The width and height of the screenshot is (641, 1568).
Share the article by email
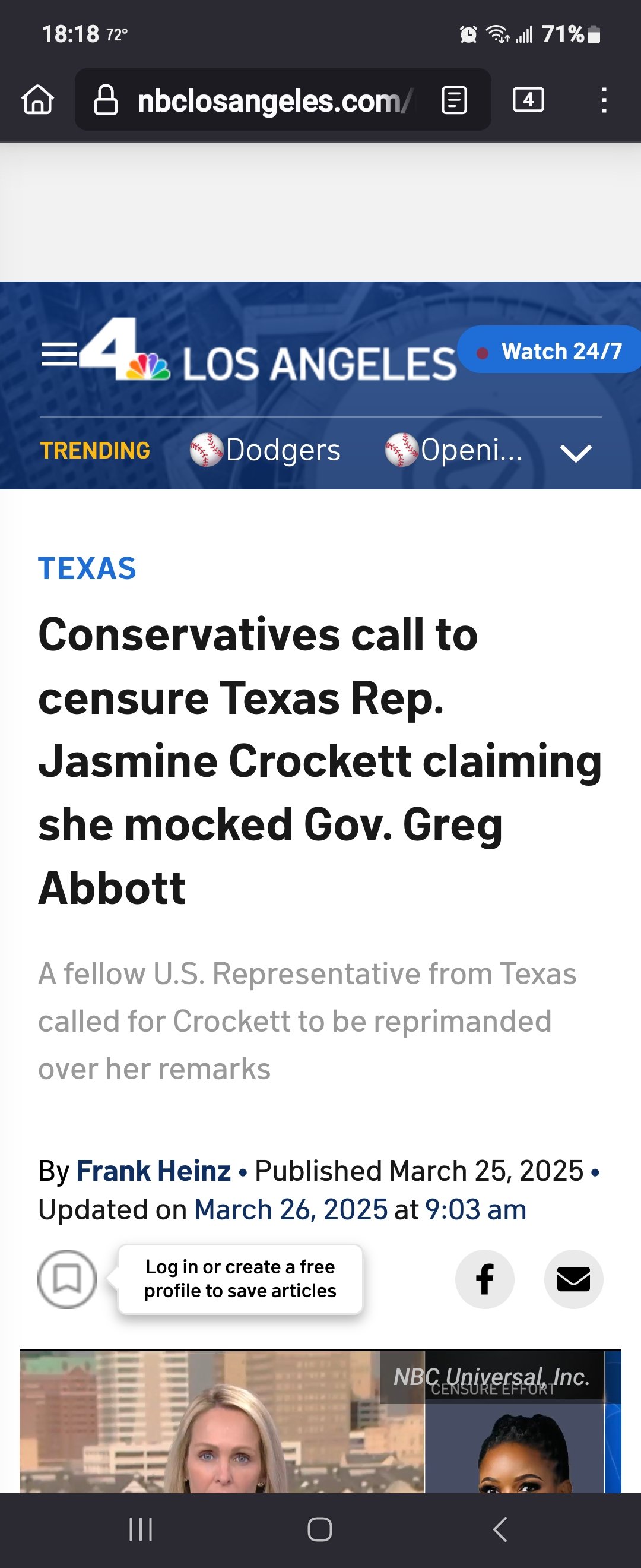573,1279
